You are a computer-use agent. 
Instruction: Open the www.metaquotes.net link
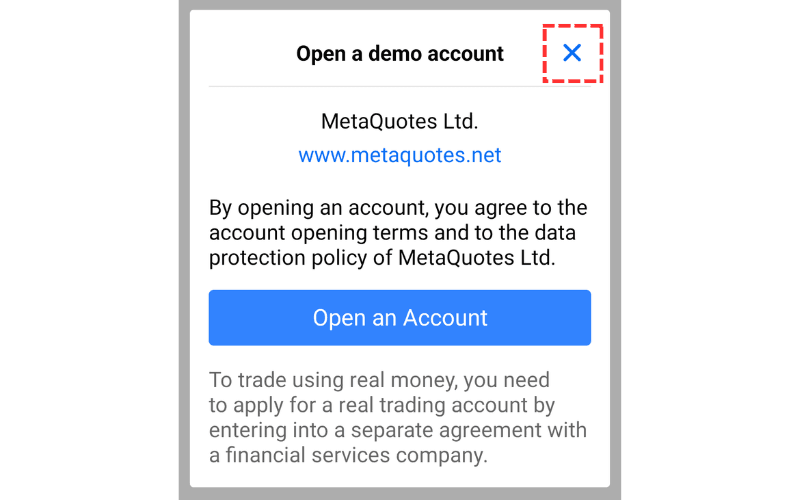point(400,156)
